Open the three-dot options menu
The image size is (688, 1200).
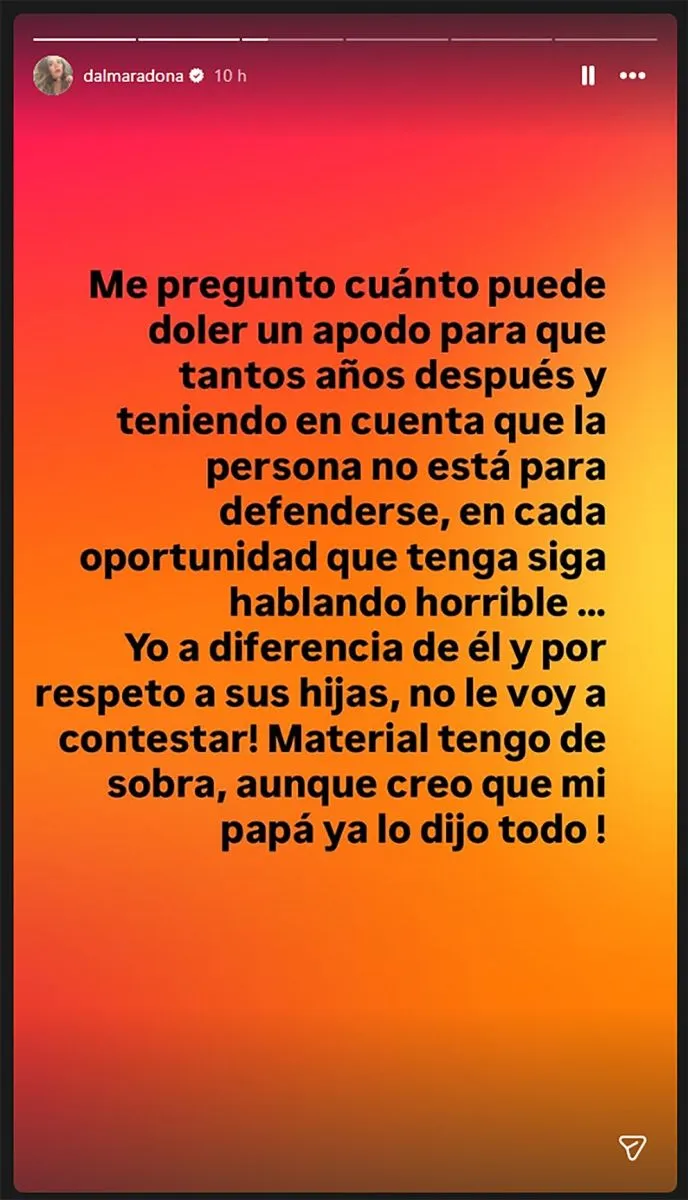632,75
